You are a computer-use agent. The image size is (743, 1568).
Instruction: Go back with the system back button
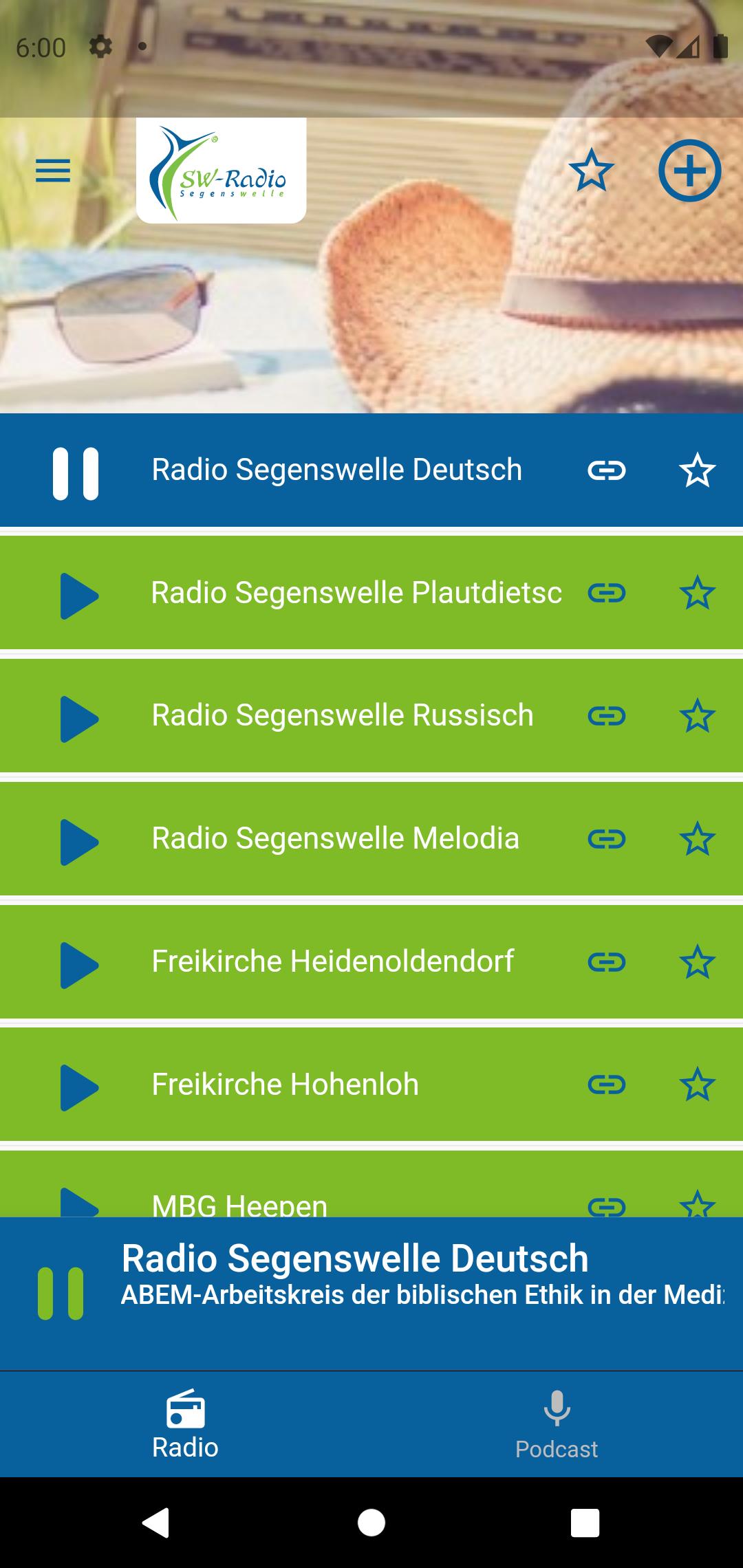click(155, 1523)
